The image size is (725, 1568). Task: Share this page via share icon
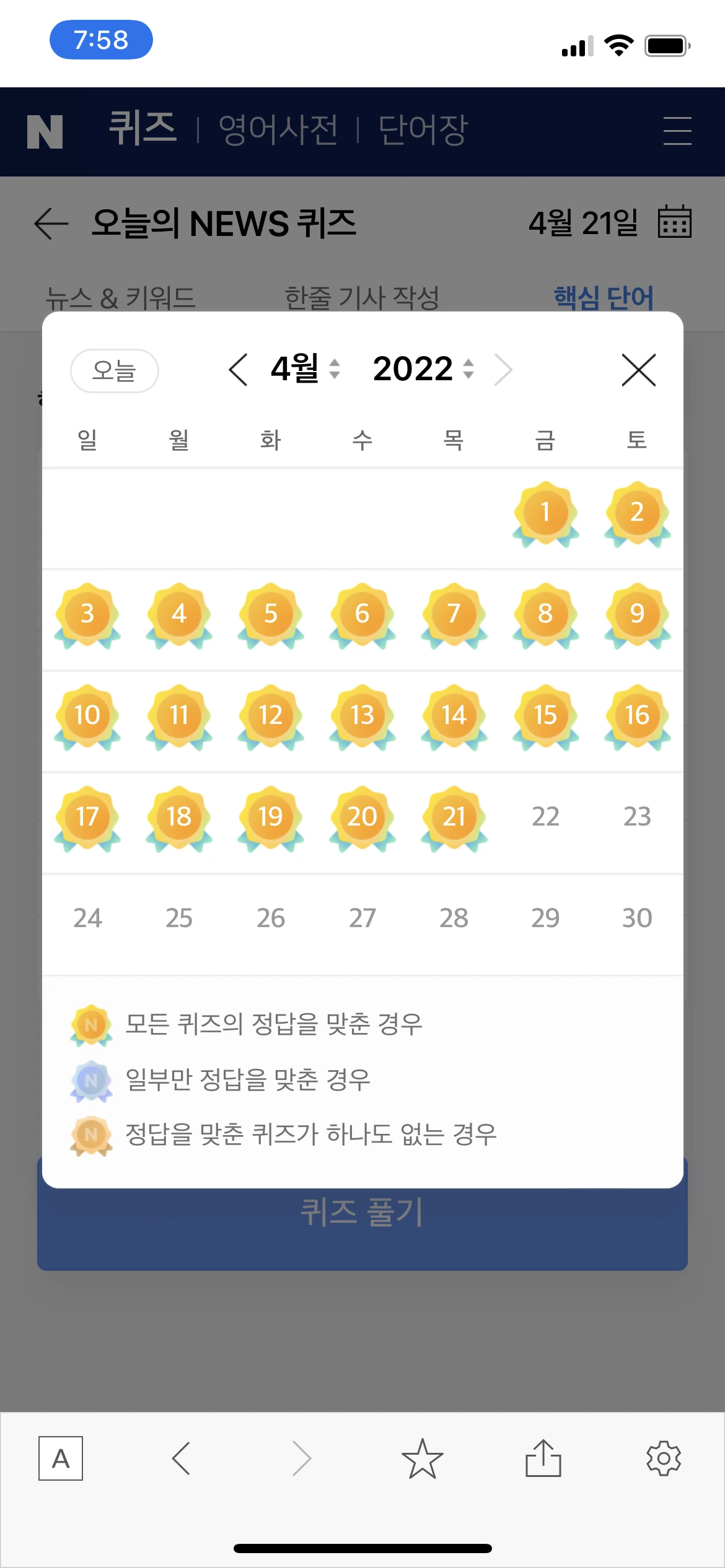click(543, 1458)
